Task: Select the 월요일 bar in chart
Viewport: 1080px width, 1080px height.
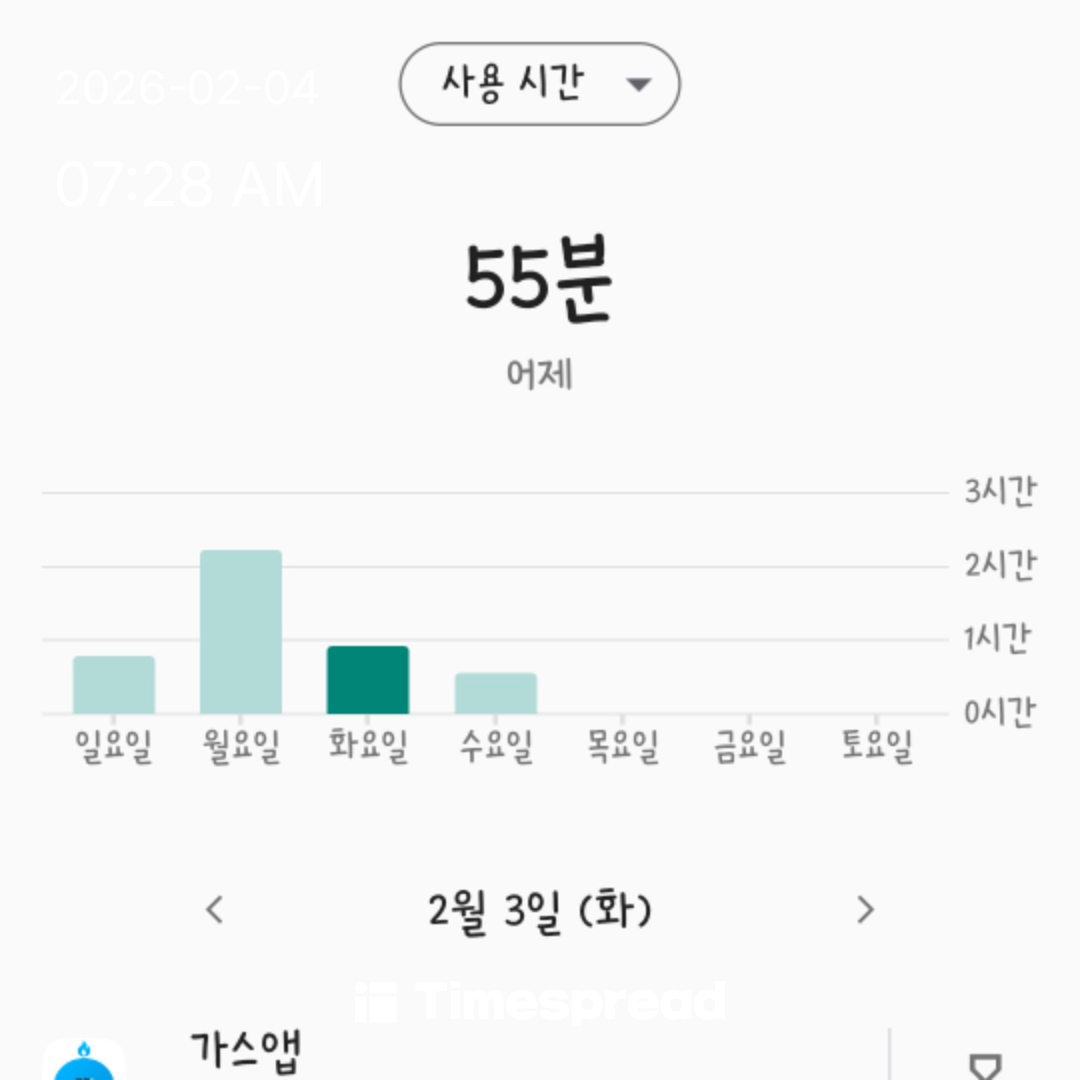Action: click(x=241, y=632)
